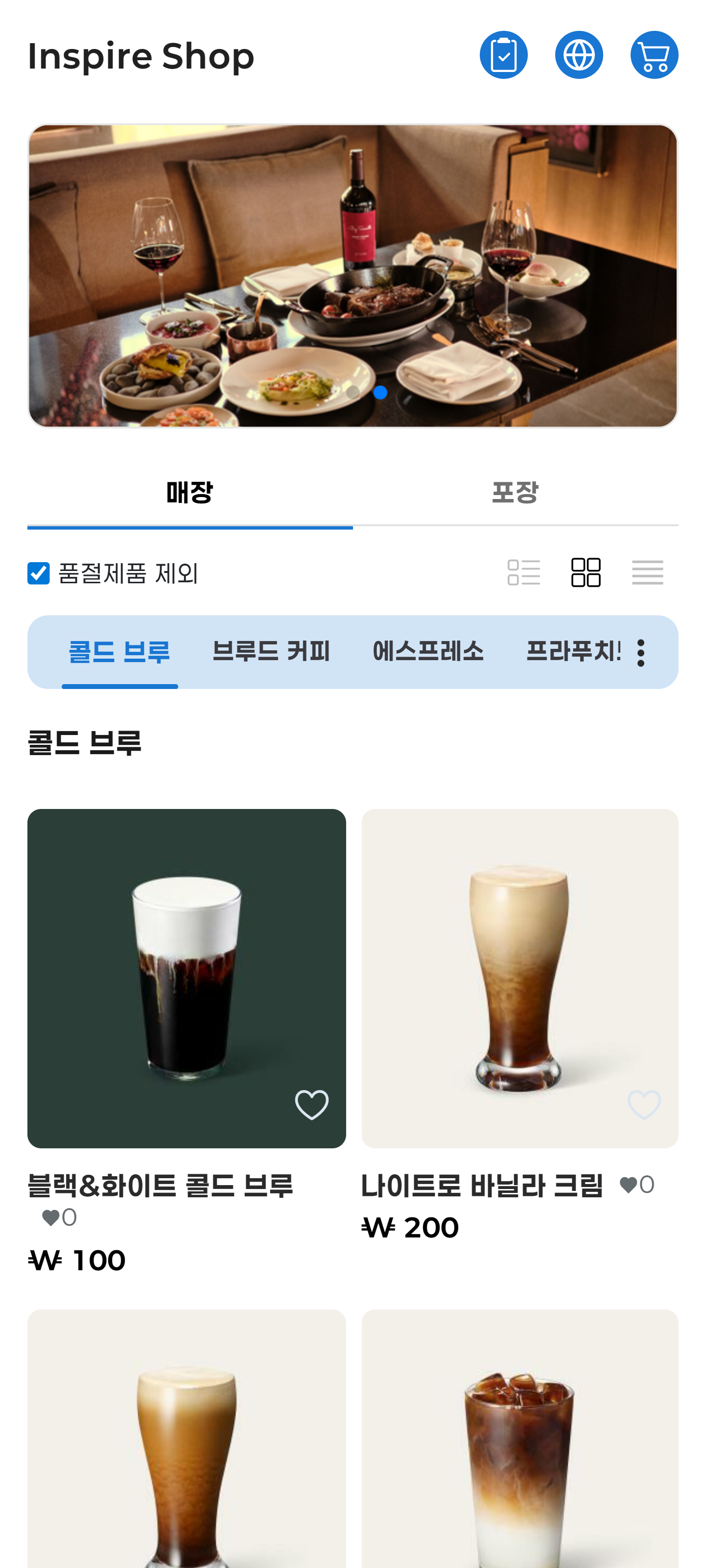706x1568 pixels.
Task: Switch to the 브루드 커피 category
Action: tap(271, 652)
